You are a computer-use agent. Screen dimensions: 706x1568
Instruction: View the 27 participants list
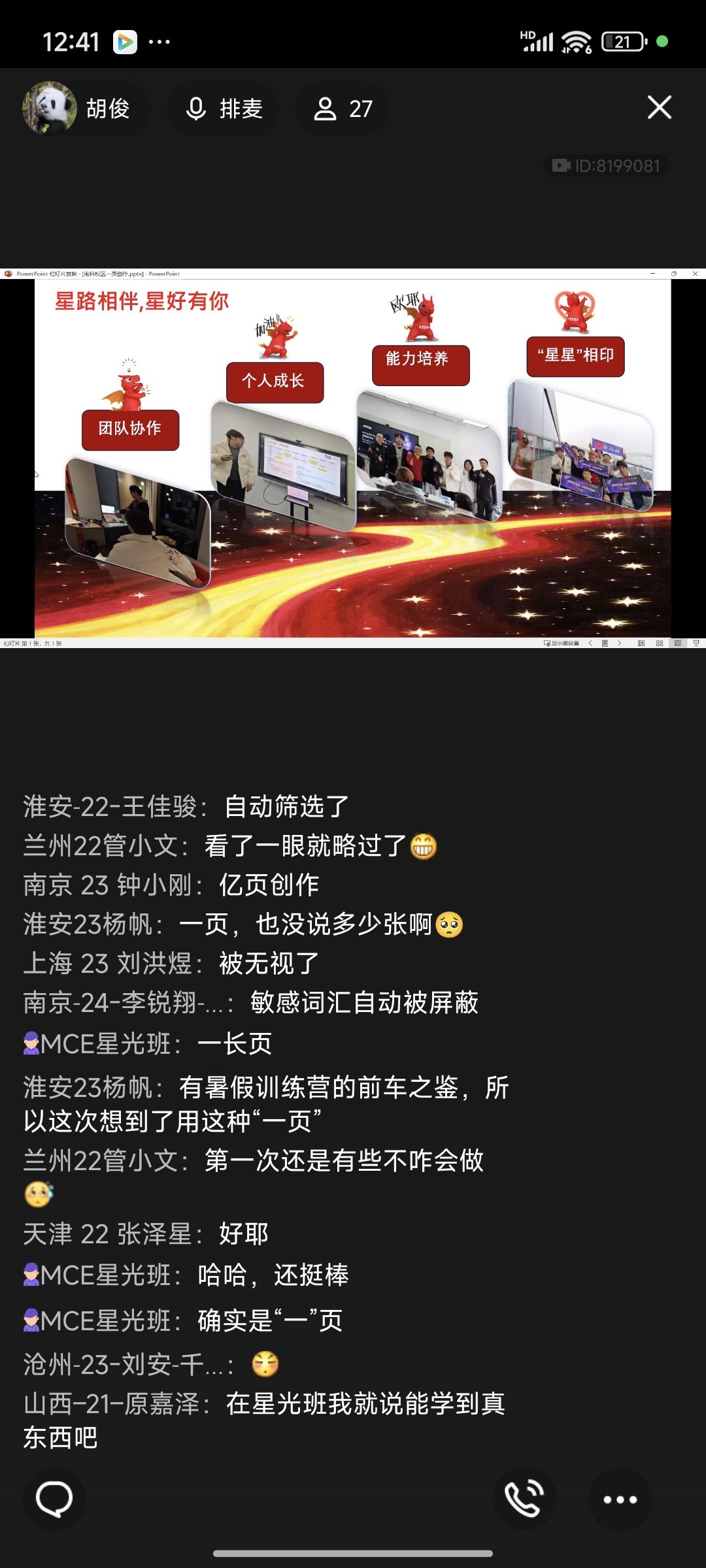click(x=343, y=108)
